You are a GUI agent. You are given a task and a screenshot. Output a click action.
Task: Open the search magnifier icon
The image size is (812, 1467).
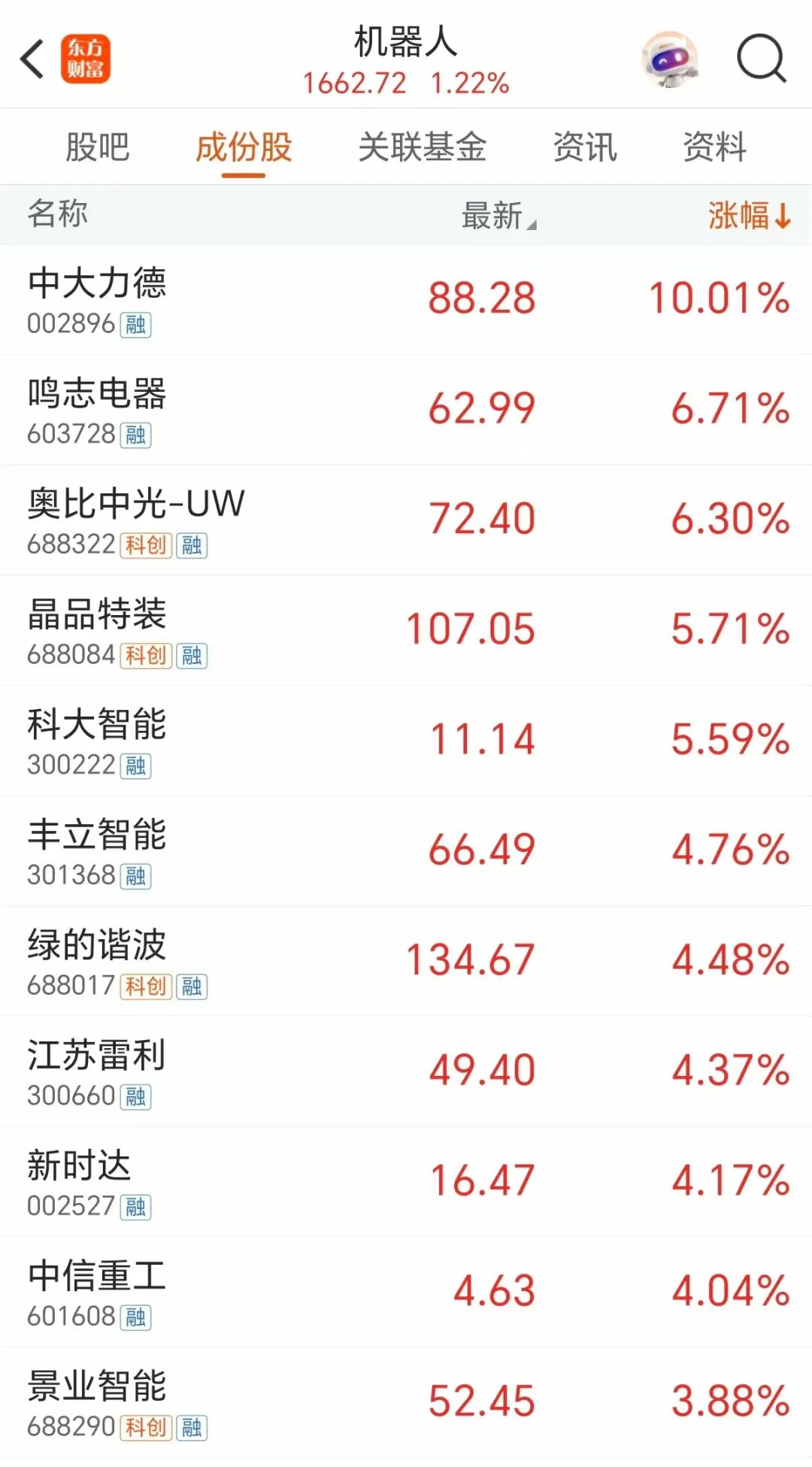pyautogui.click(x=761, y=58)
